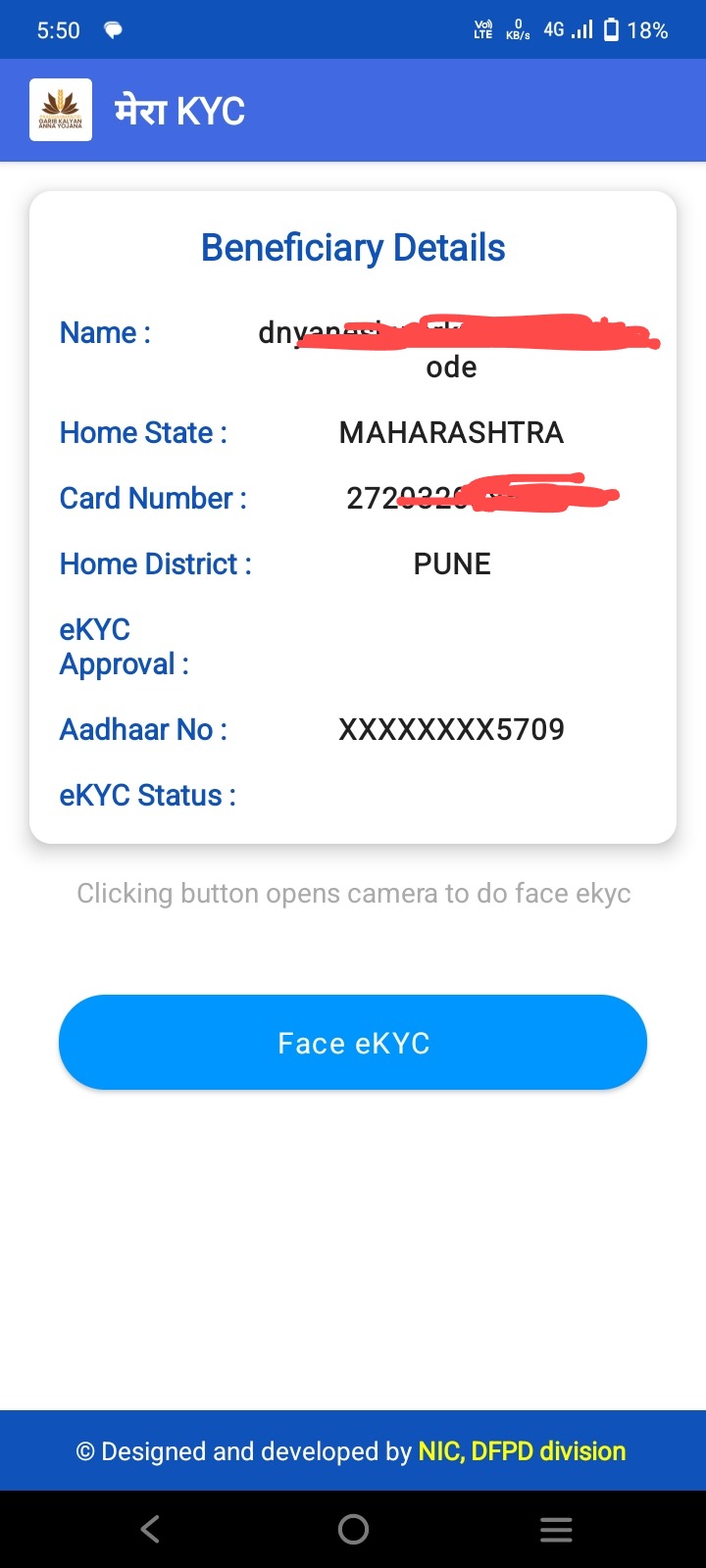Select the masked Aadhaar number XXXXXXXX5709

click(451, 729)
